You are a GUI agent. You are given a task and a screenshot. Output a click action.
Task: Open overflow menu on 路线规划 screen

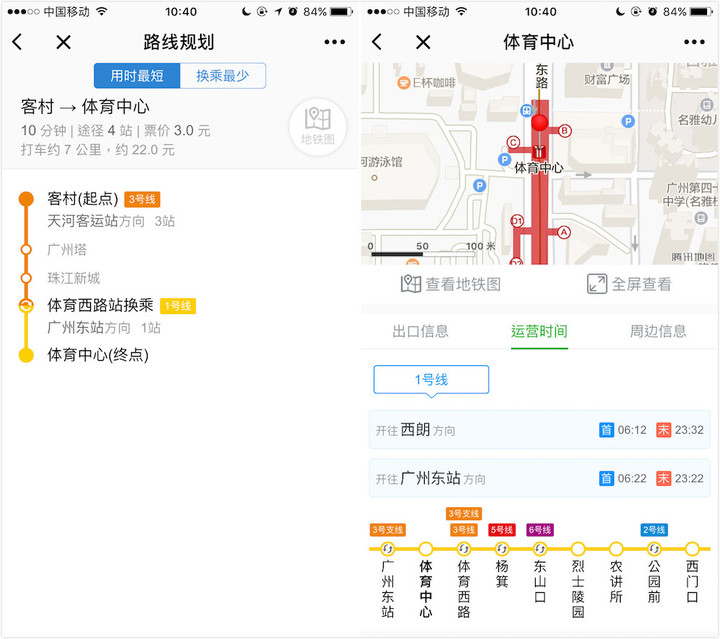tap(334, 42)
